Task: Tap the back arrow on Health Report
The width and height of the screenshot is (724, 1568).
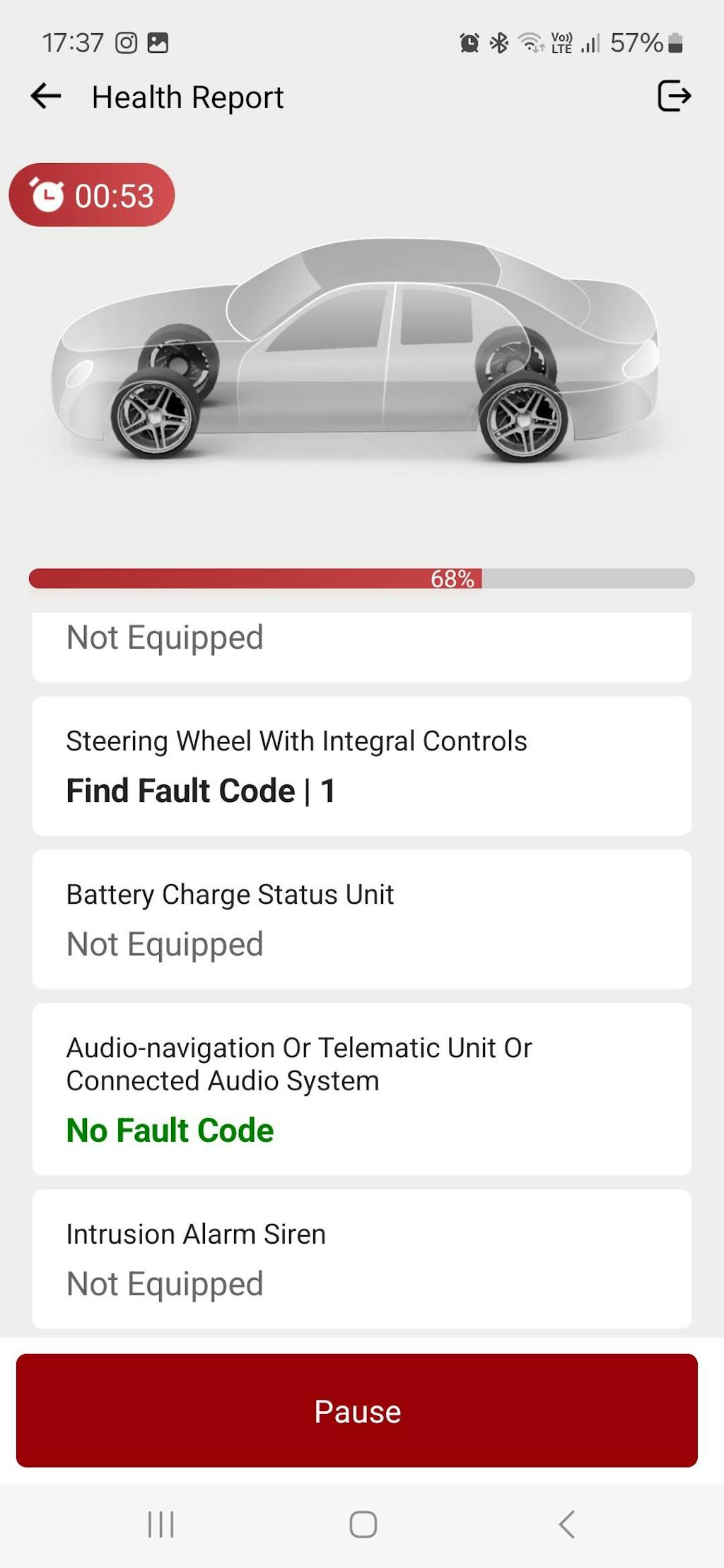Action: (x=45, y=97)
